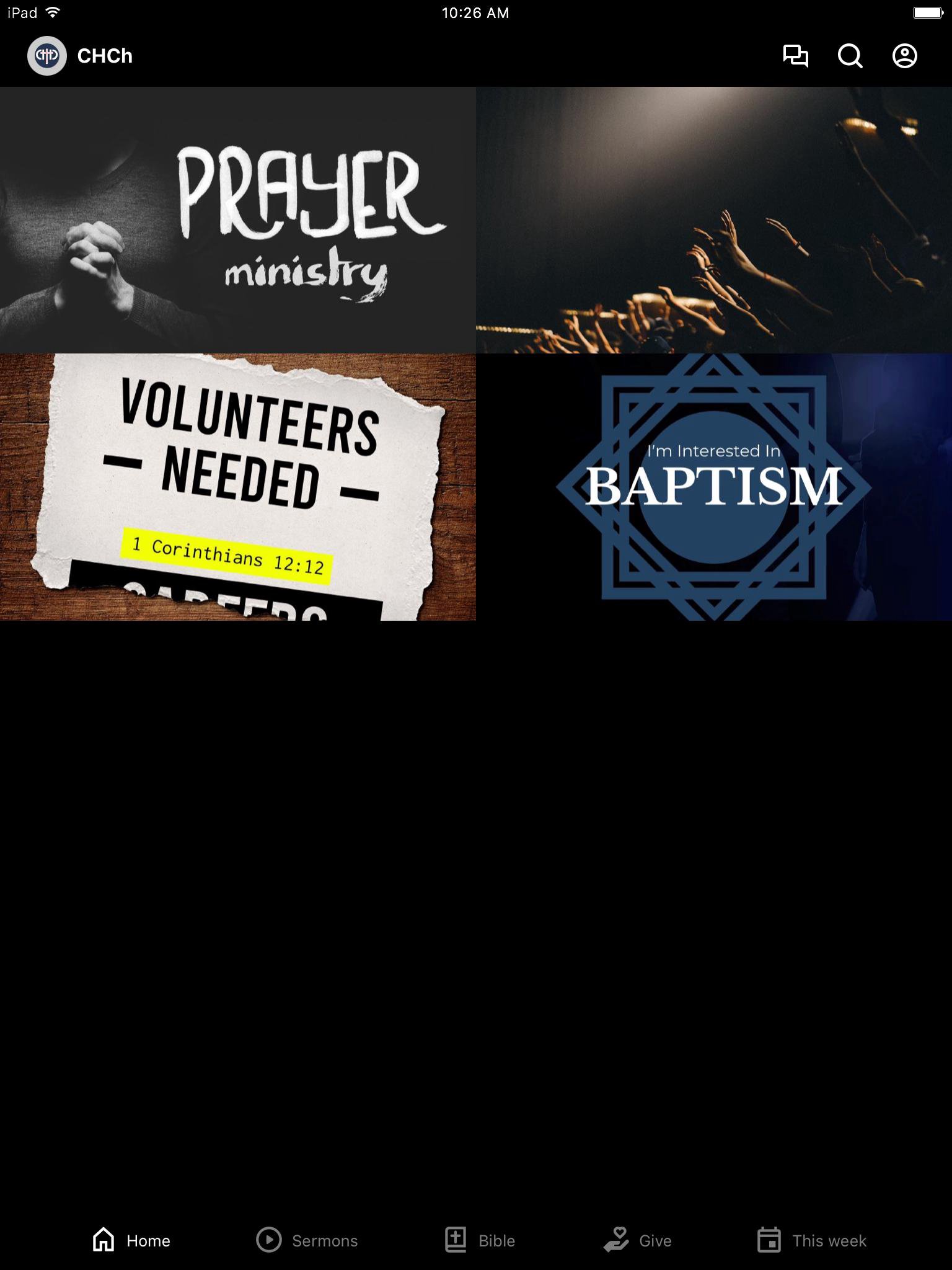Go to the Home tab
Viewport: 952px width, 1270px height.
pyautogui.click(x=131, y=1240)
